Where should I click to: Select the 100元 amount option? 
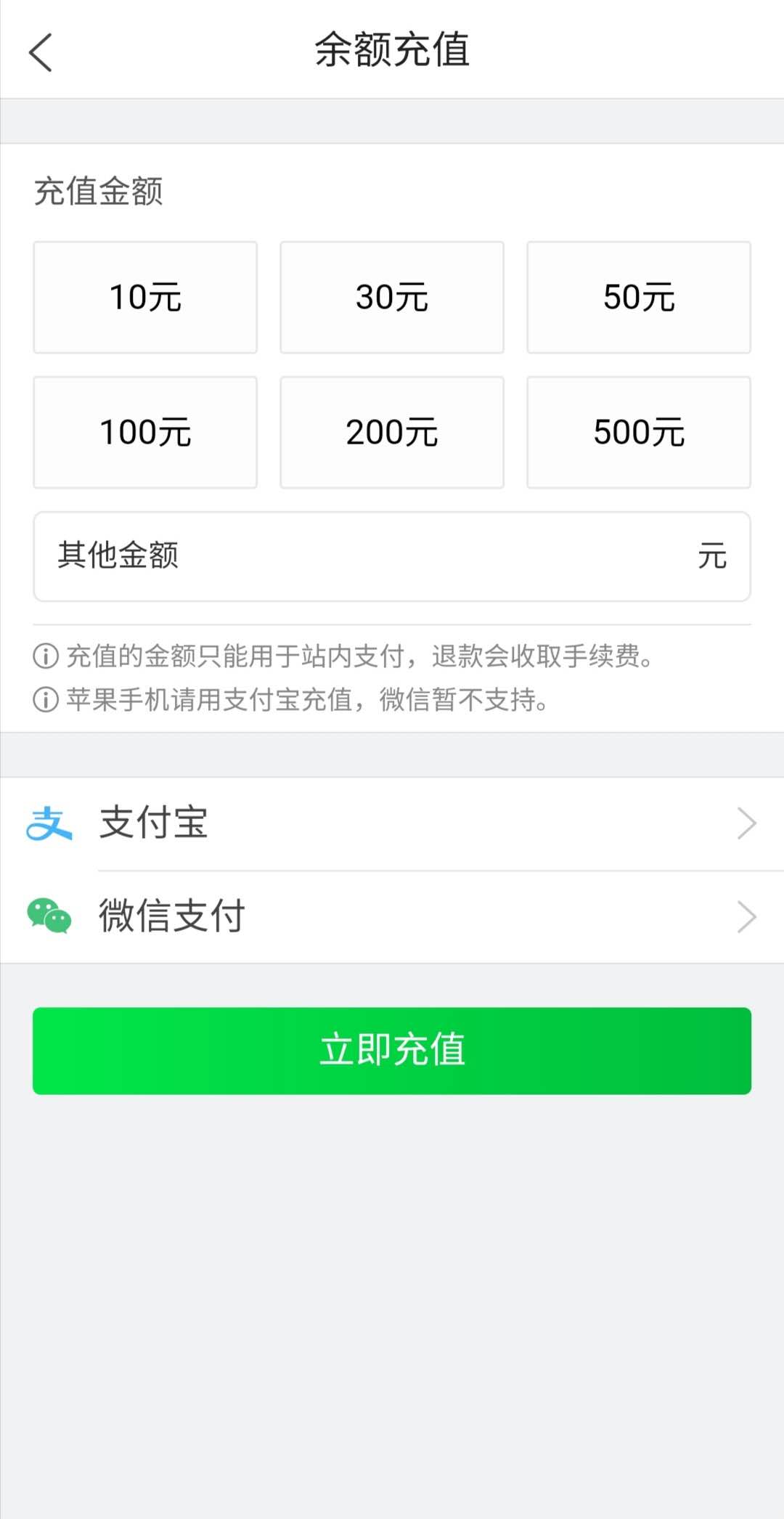click(x=145, y=432)
